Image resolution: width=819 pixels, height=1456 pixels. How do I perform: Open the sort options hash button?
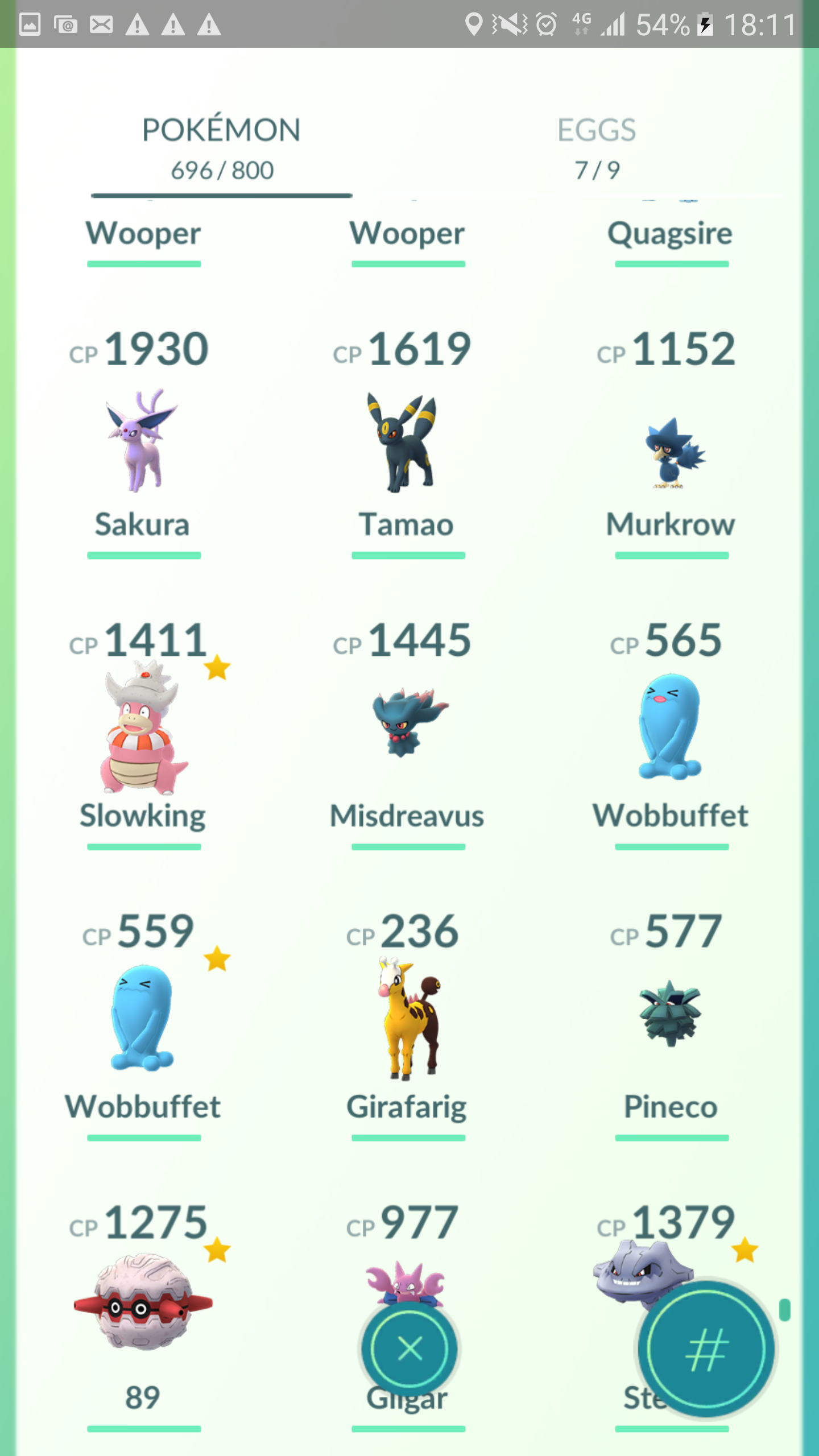706,1349
